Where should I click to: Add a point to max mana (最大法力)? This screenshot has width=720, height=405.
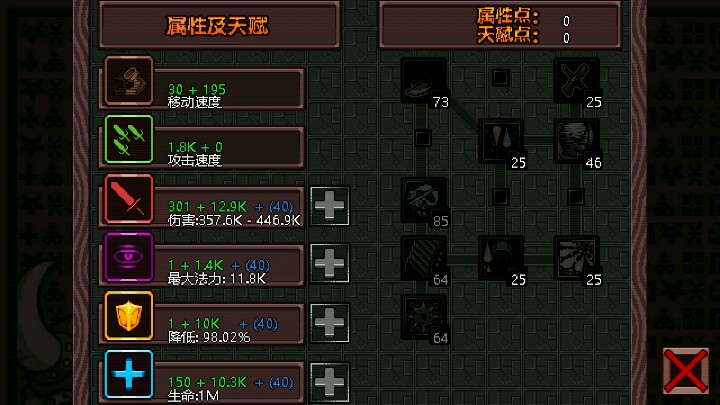click(330, 263)
